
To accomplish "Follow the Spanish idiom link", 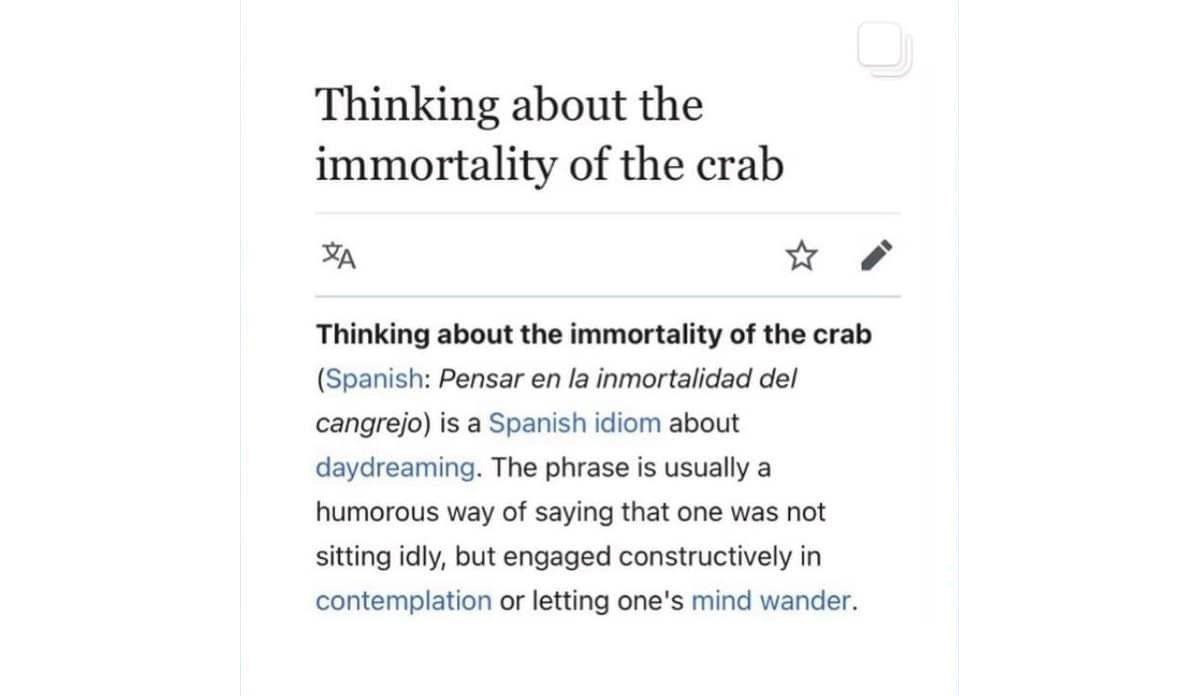I will click(x=575, y=423).
